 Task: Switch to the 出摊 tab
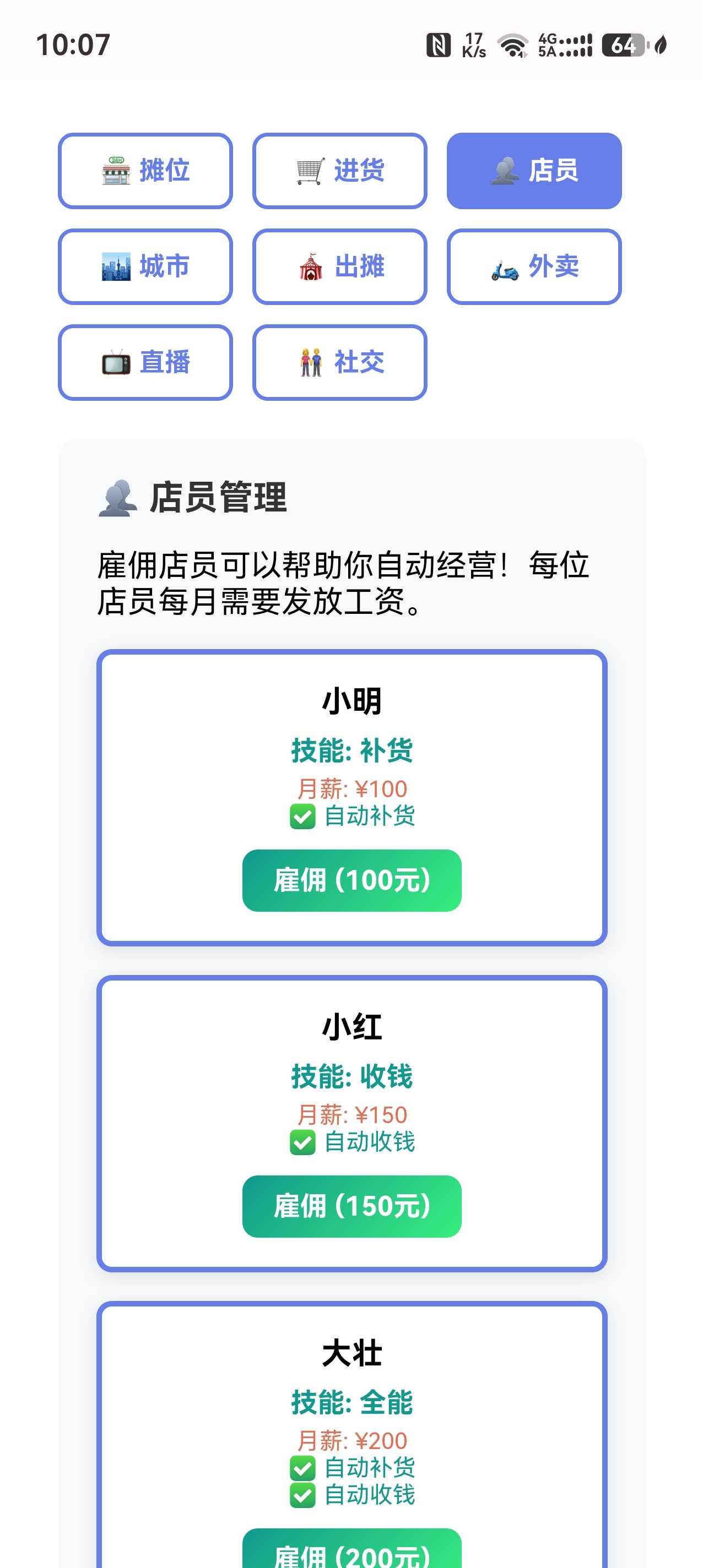pos(339,266)
